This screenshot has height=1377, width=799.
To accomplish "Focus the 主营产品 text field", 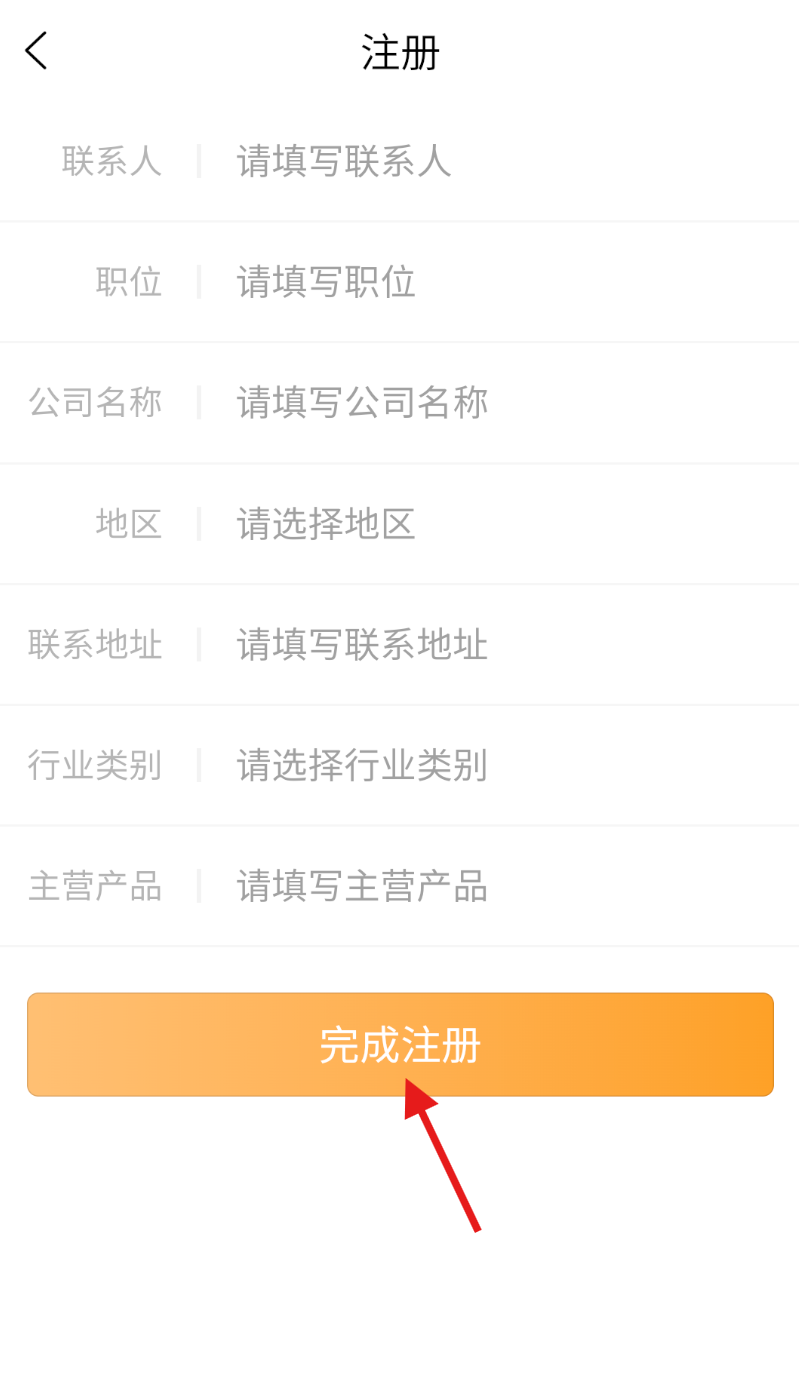I will (x=500, y=887).
